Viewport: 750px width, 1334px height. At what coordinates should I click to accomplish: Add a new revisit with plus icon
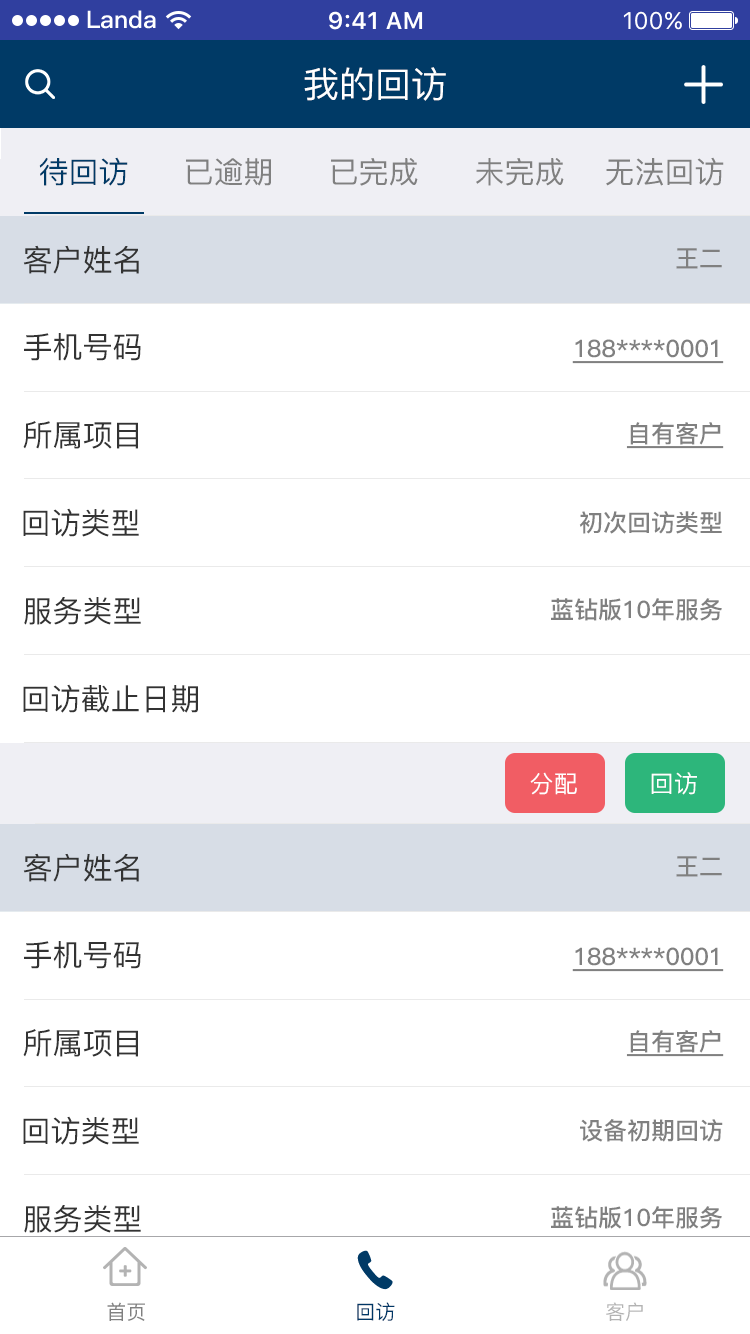point(703,85)
